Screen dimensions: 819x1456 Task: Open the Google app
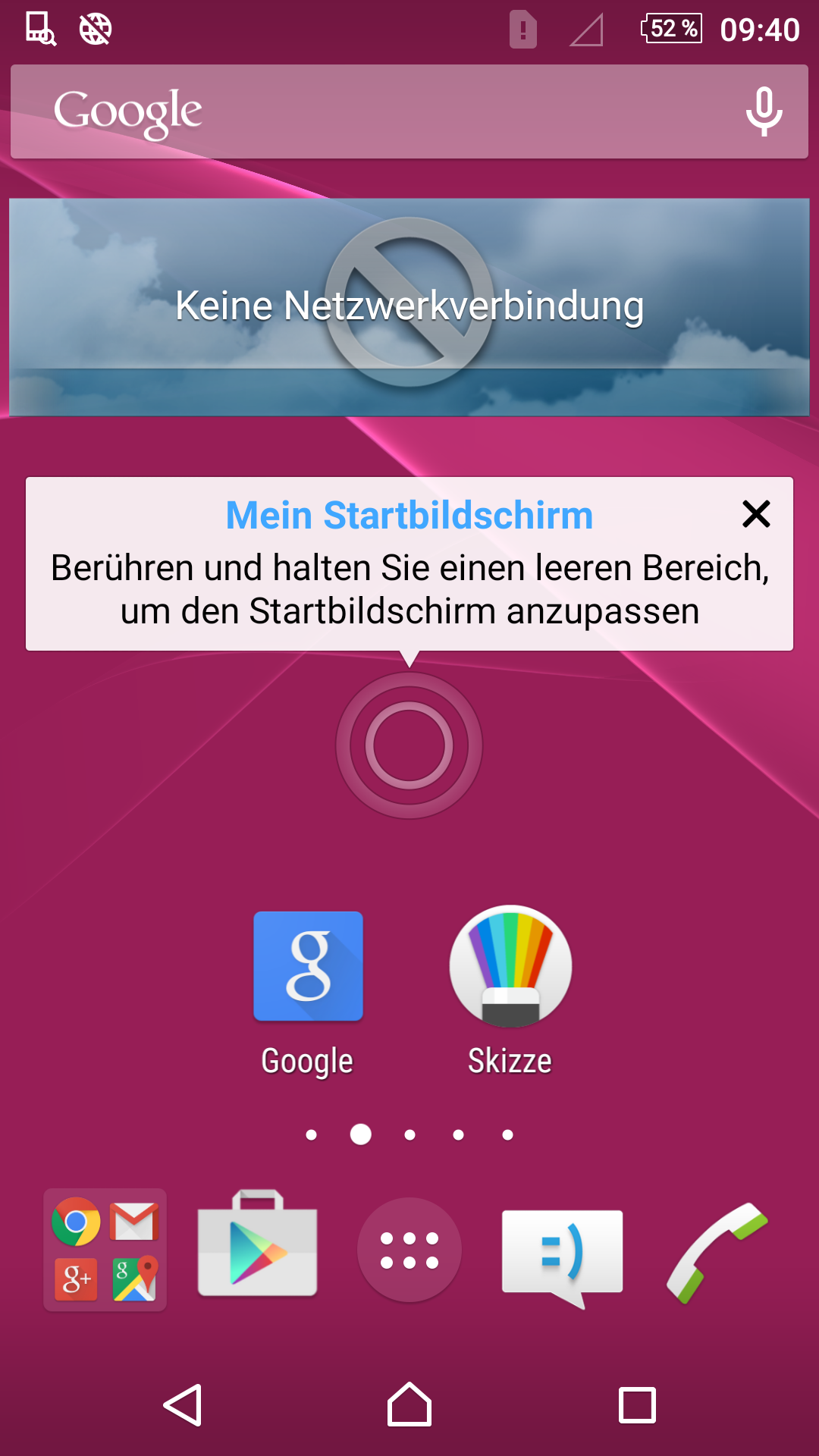[308, 967]
